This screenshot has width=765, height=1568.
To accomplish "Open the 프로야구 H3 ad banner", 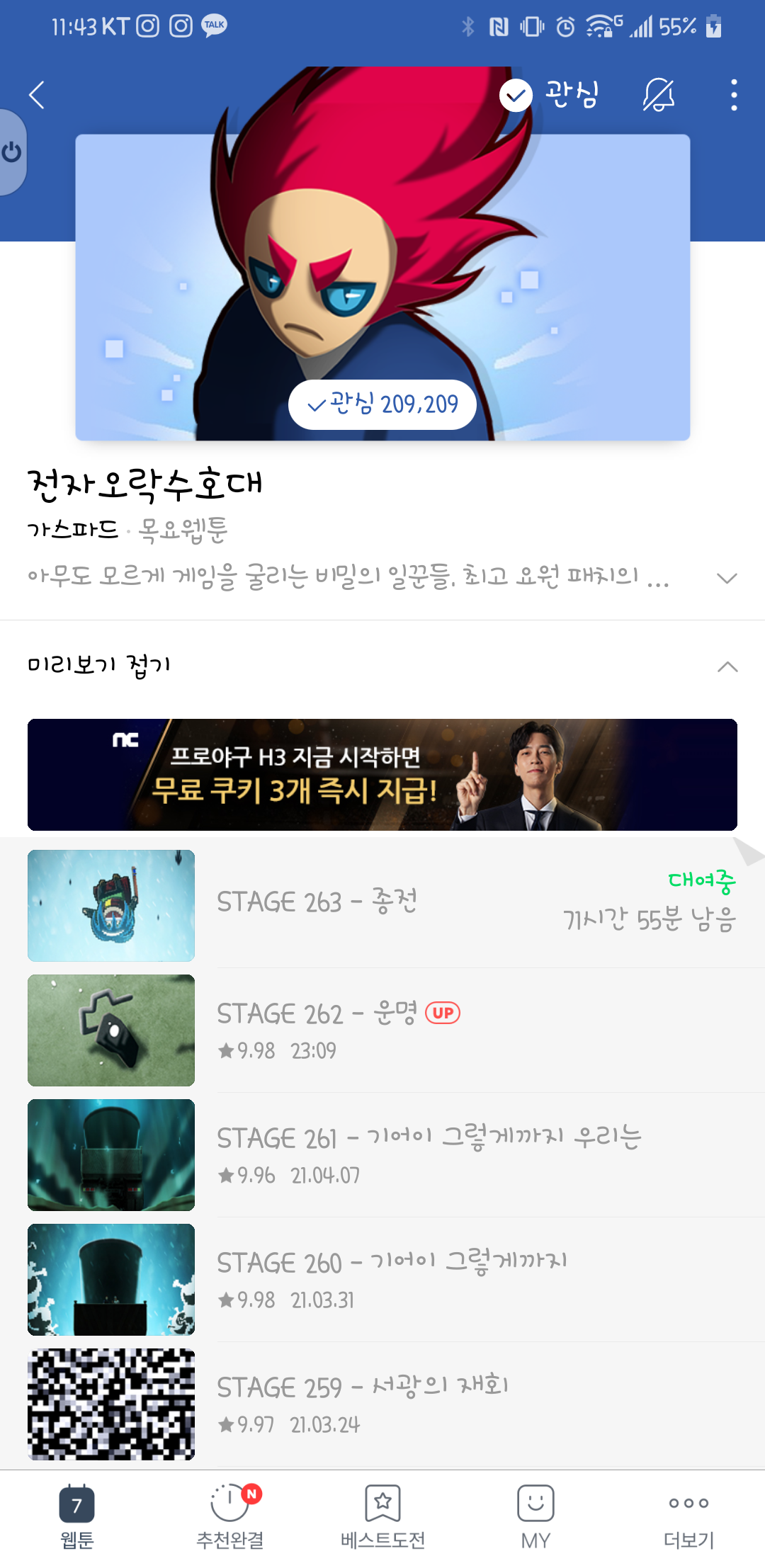I will [382, 774].
